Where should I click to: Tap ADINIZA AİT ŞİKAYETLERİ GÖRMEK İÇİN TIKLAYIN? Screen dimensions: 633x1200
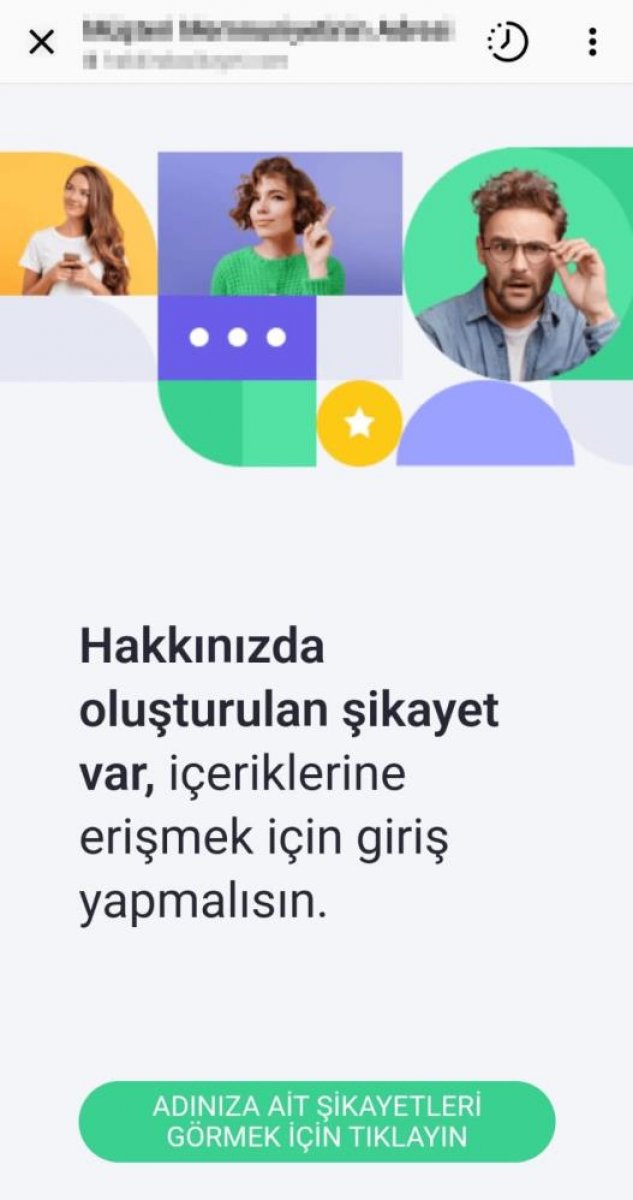pos(316,1122)
